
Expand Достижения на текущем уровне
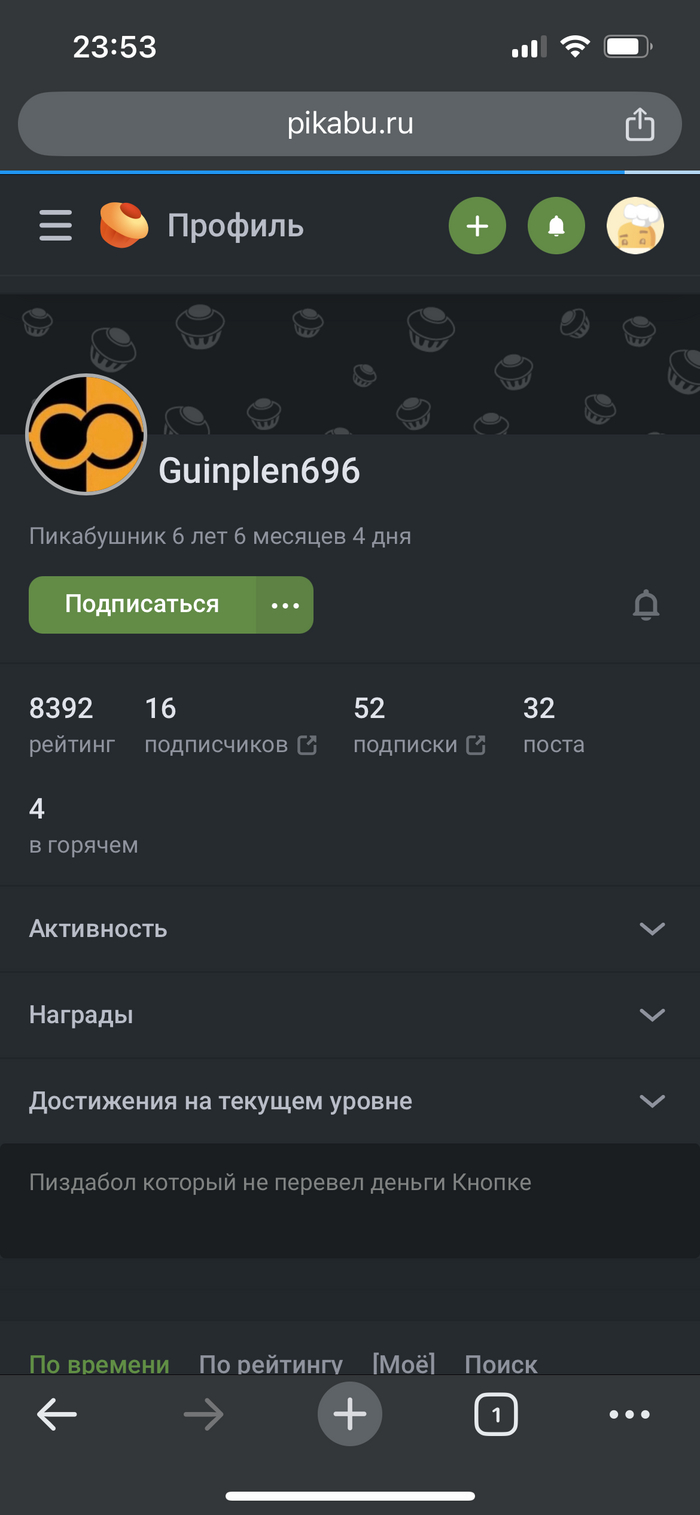(350, 1101)
